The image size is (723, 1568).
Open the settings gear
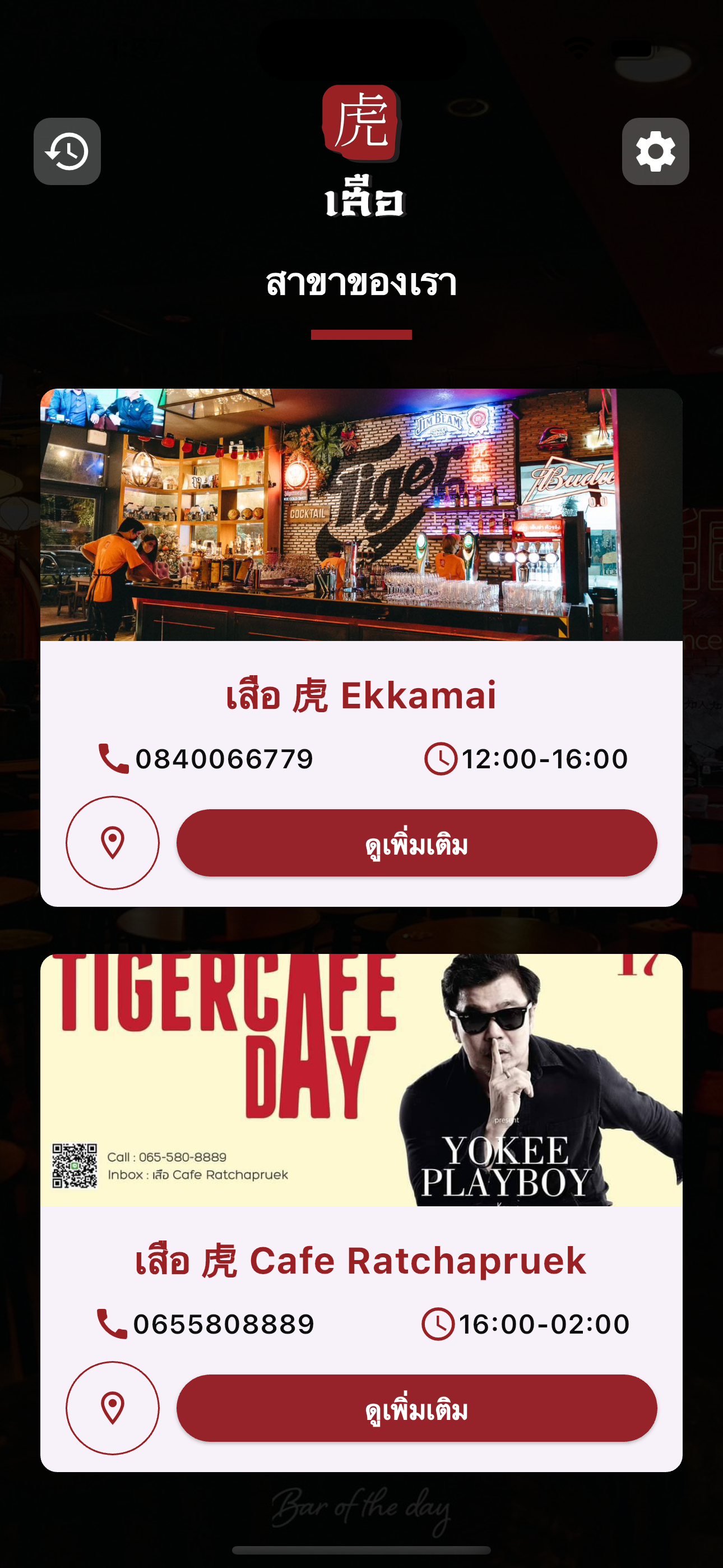pos(655,151)
